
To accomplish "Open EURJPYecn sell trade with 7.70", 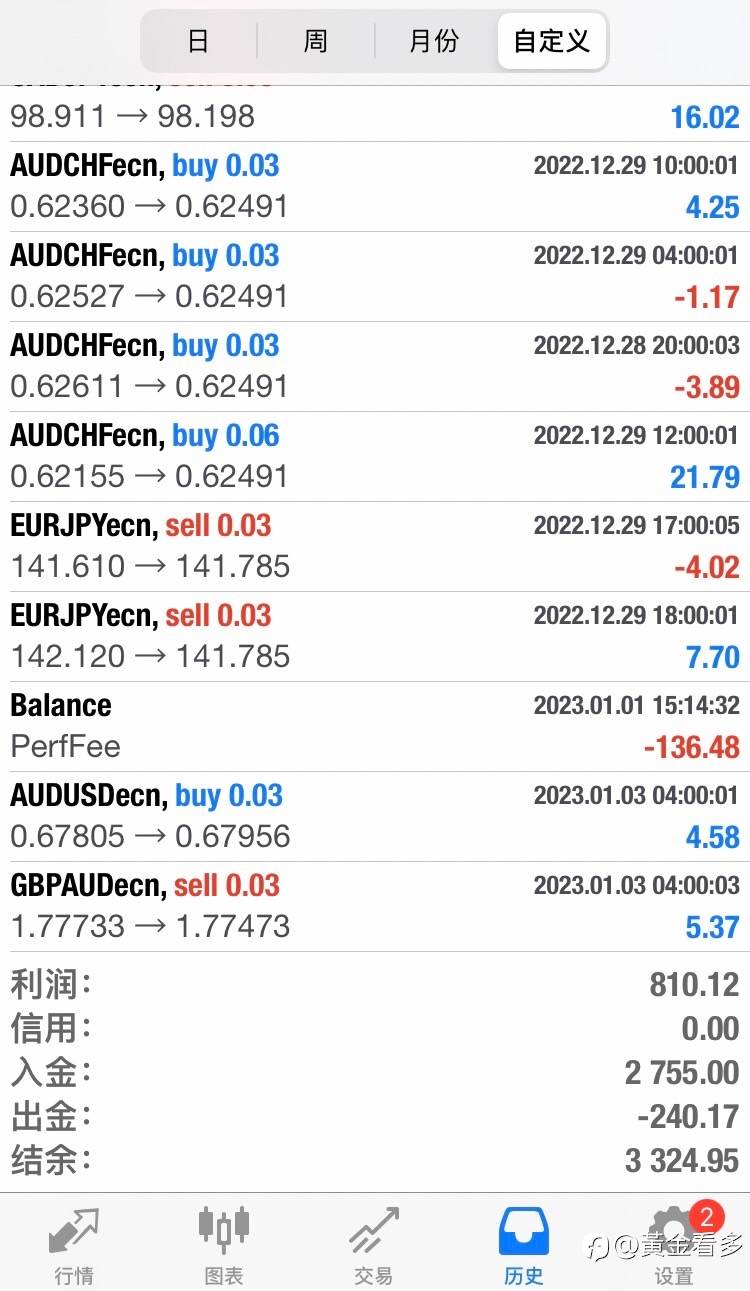I will (x=375, y=636).
